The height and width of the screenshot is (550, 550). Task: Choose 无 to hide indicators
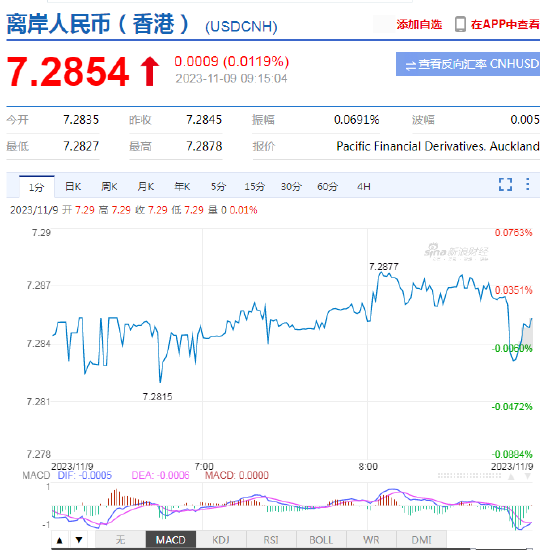[120, 539]
